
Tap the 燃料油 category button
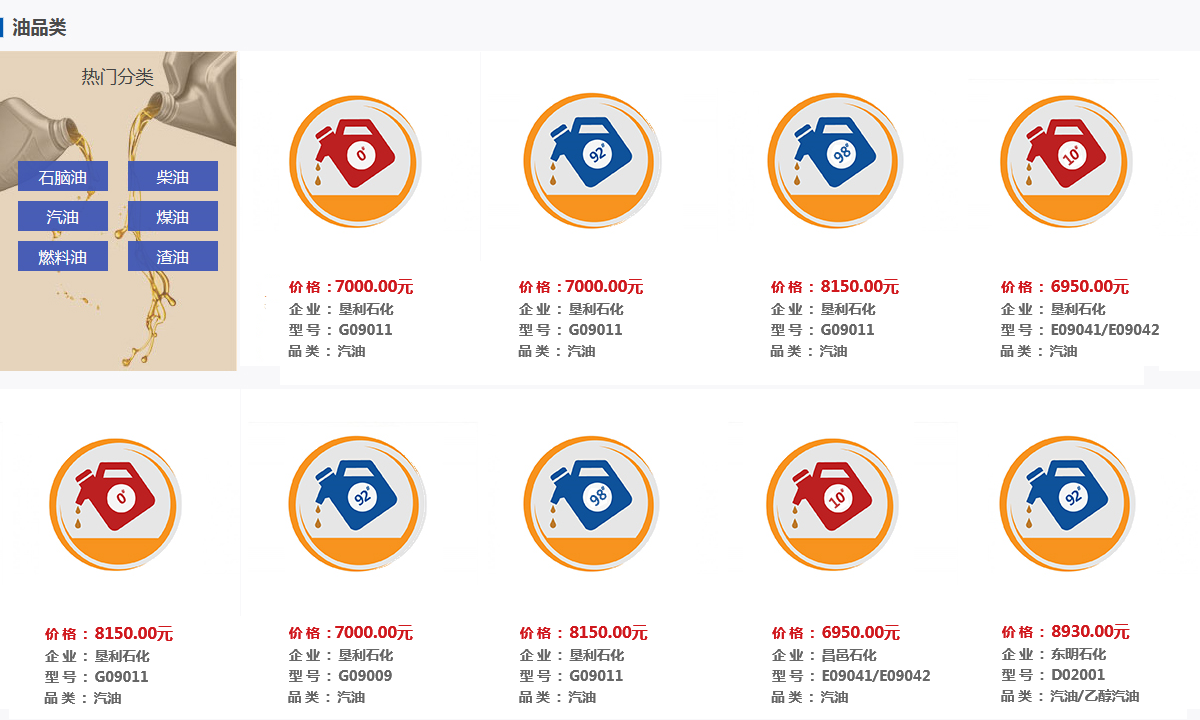(62, 257)
